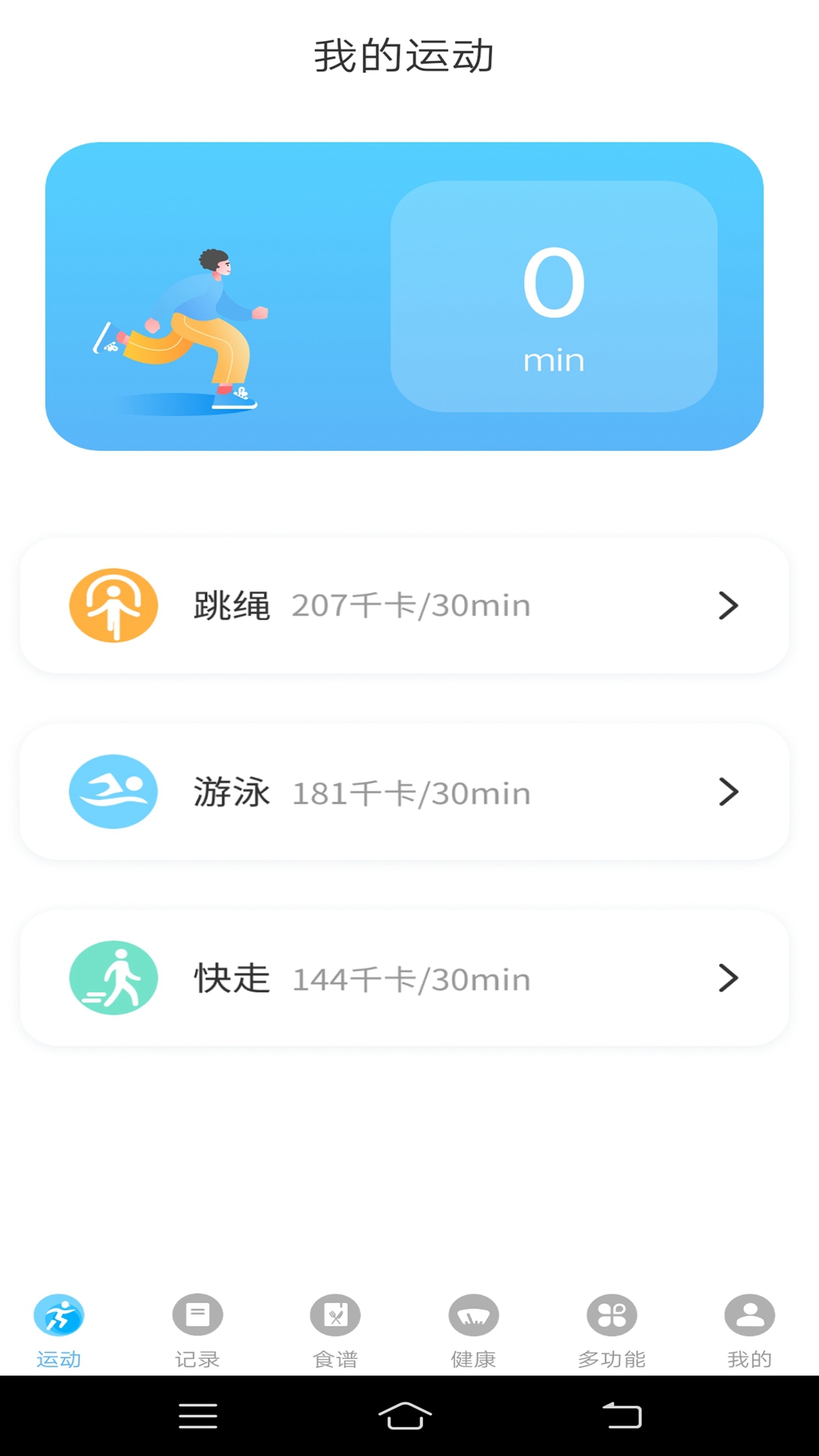Screen dimensions: 819x1456
Task: Expand the 游泳 entry arrow
Action: 728,791
